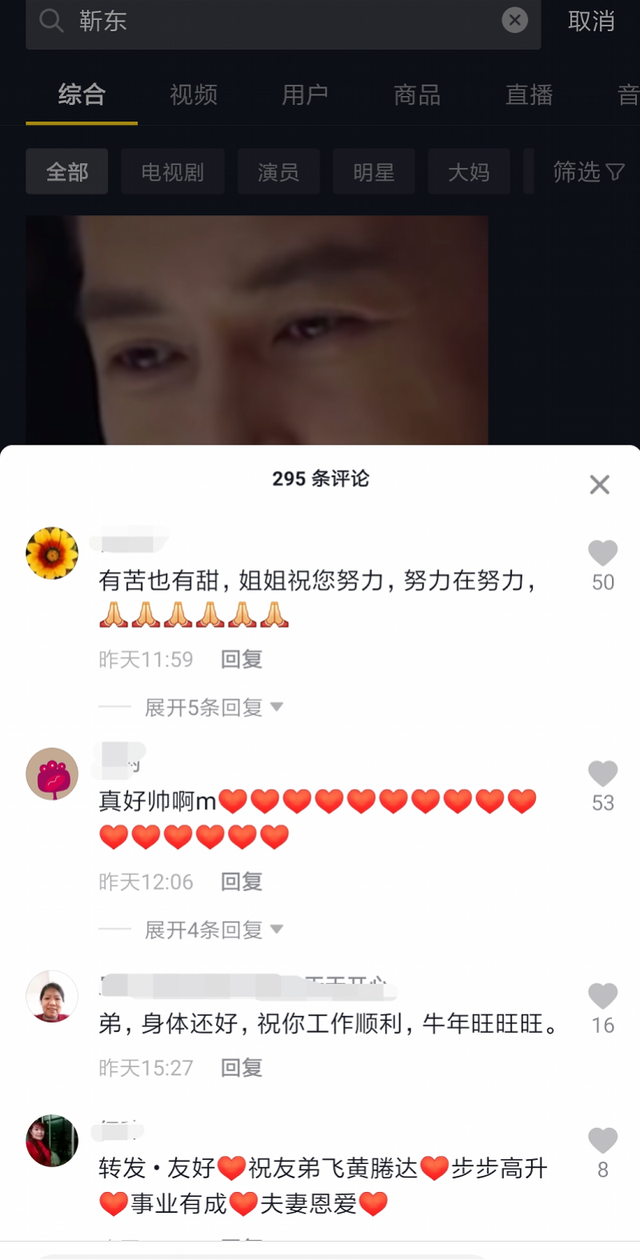Switch to the 直播 tab
The height and width of the screenshot is (1260, 640).
point(529,95)
